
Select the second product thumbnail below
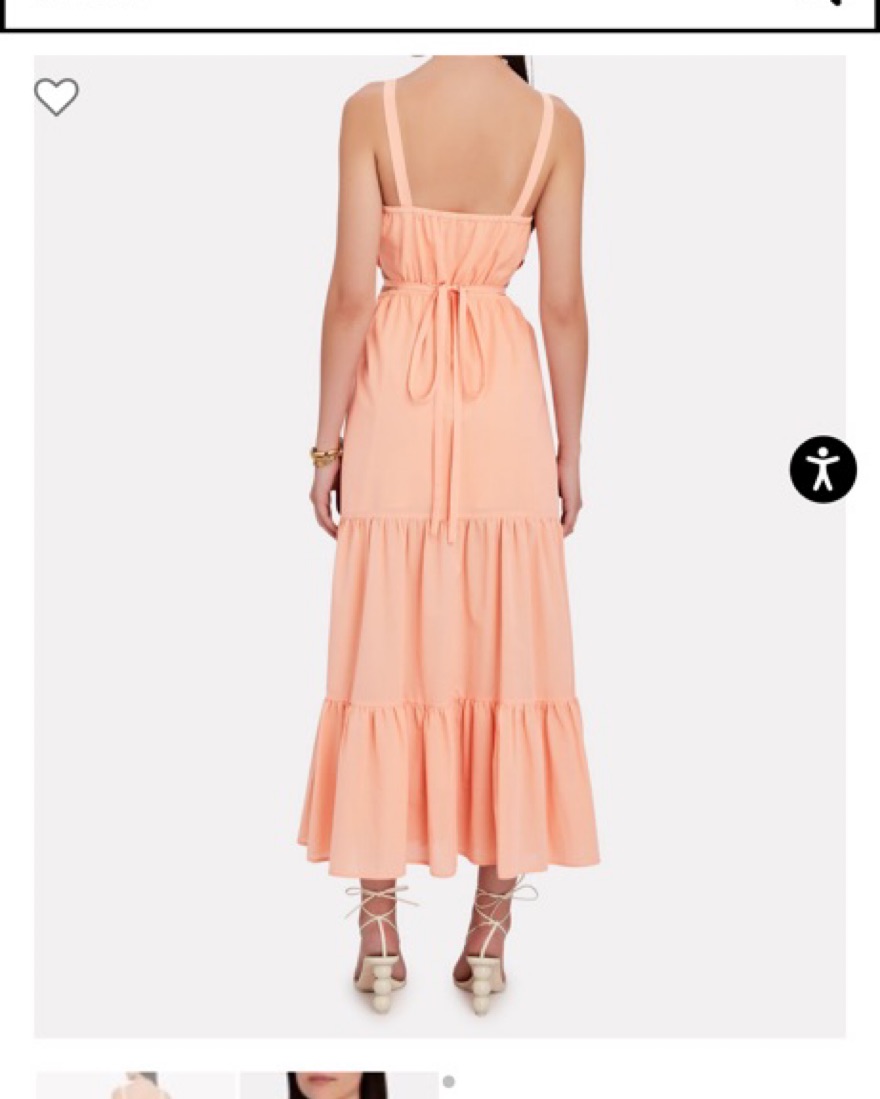[338, 1085]
